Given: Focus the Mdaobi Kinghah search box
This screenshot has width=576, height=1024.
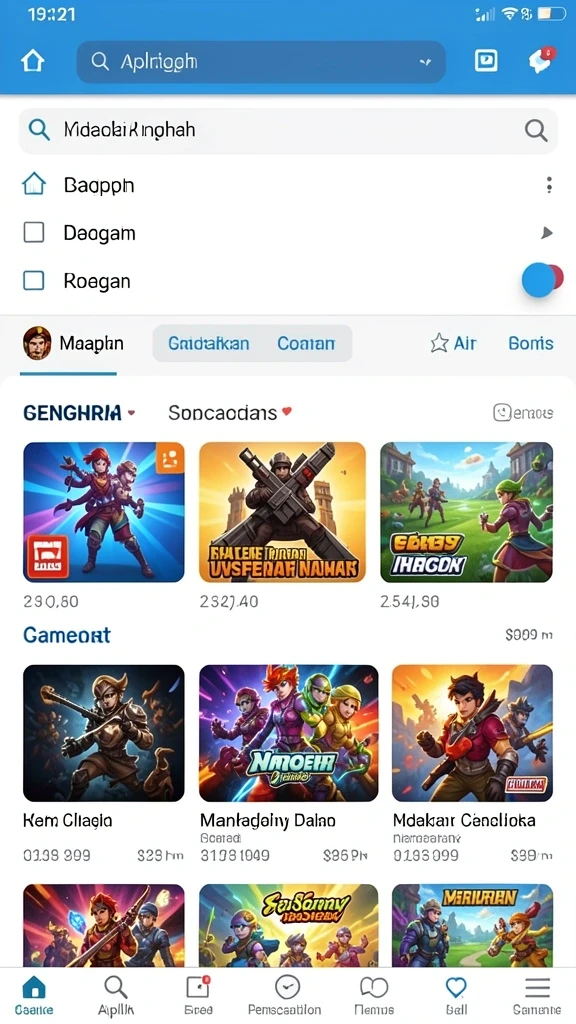Looking at the screenshot, I should 288,131.
